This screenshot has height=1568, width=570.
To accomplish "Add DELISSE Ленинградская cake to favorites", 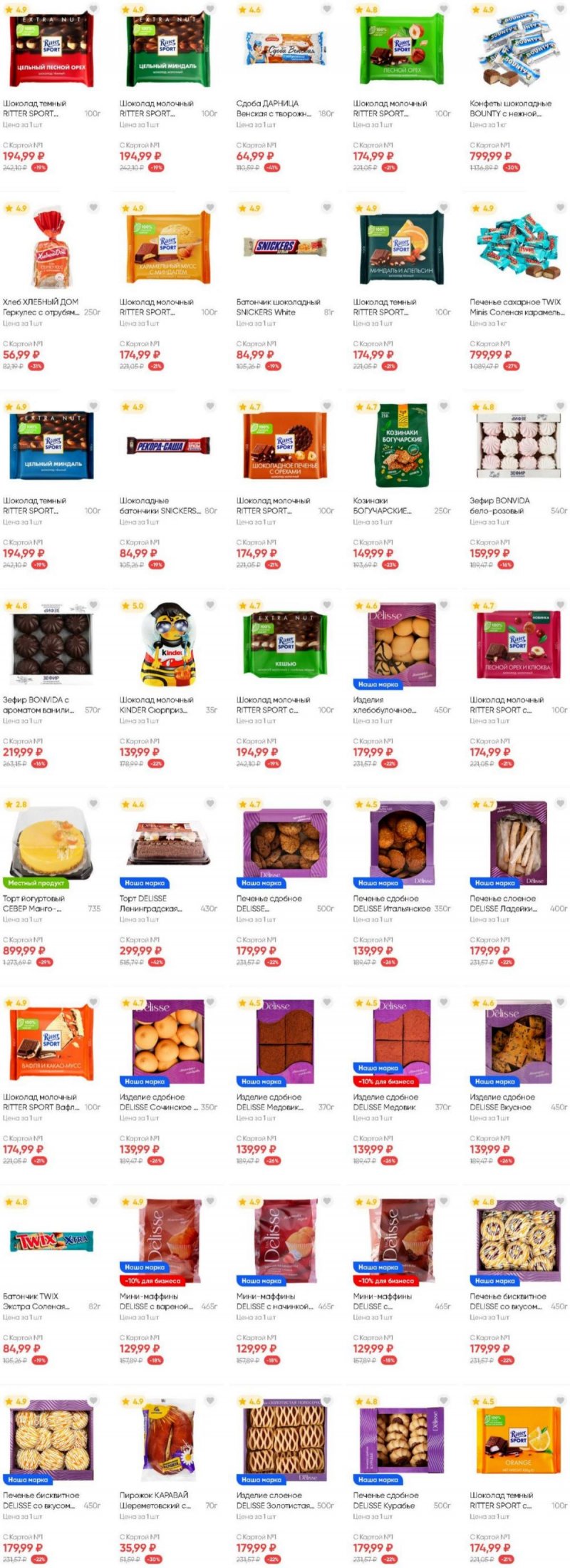I will point(210,803).
